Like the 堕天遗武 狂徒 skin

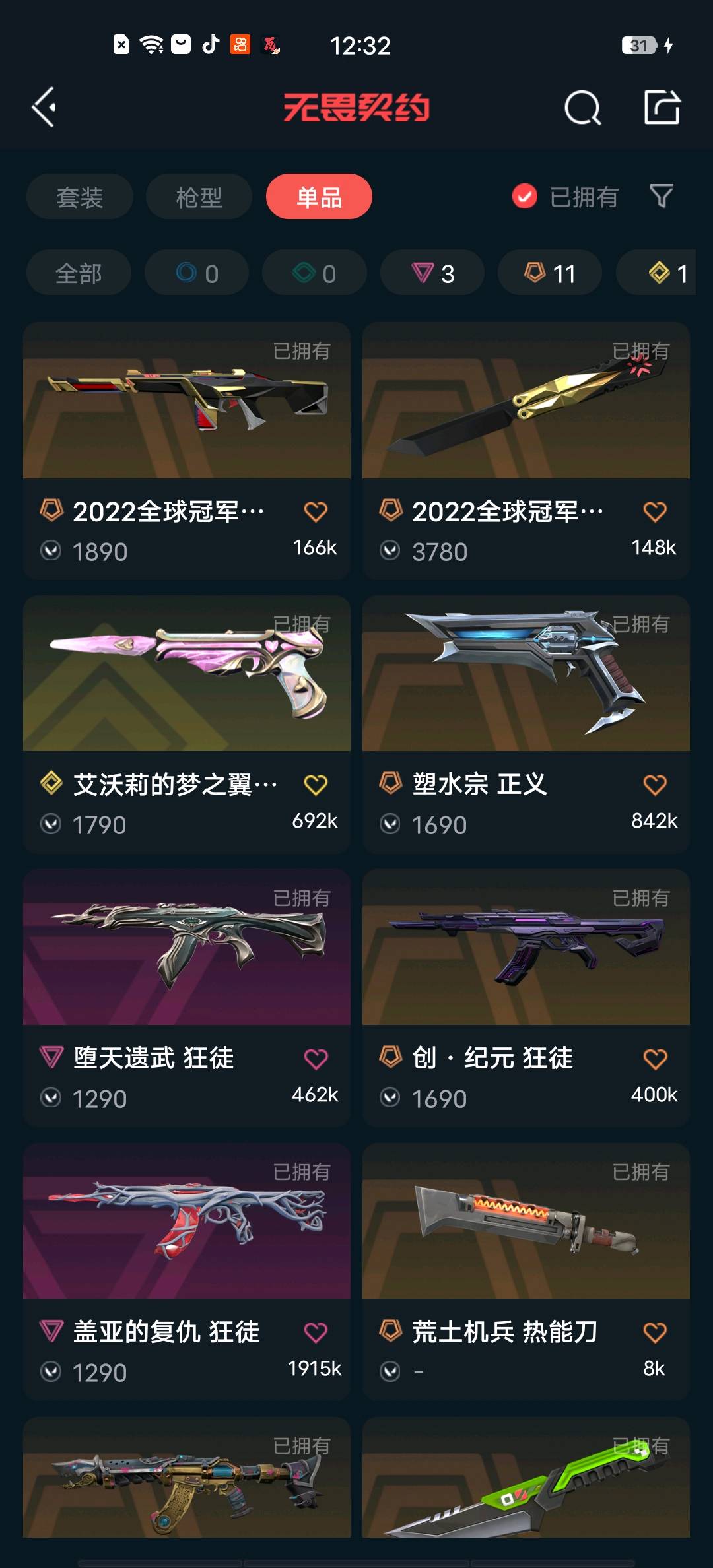point(316,1059)
